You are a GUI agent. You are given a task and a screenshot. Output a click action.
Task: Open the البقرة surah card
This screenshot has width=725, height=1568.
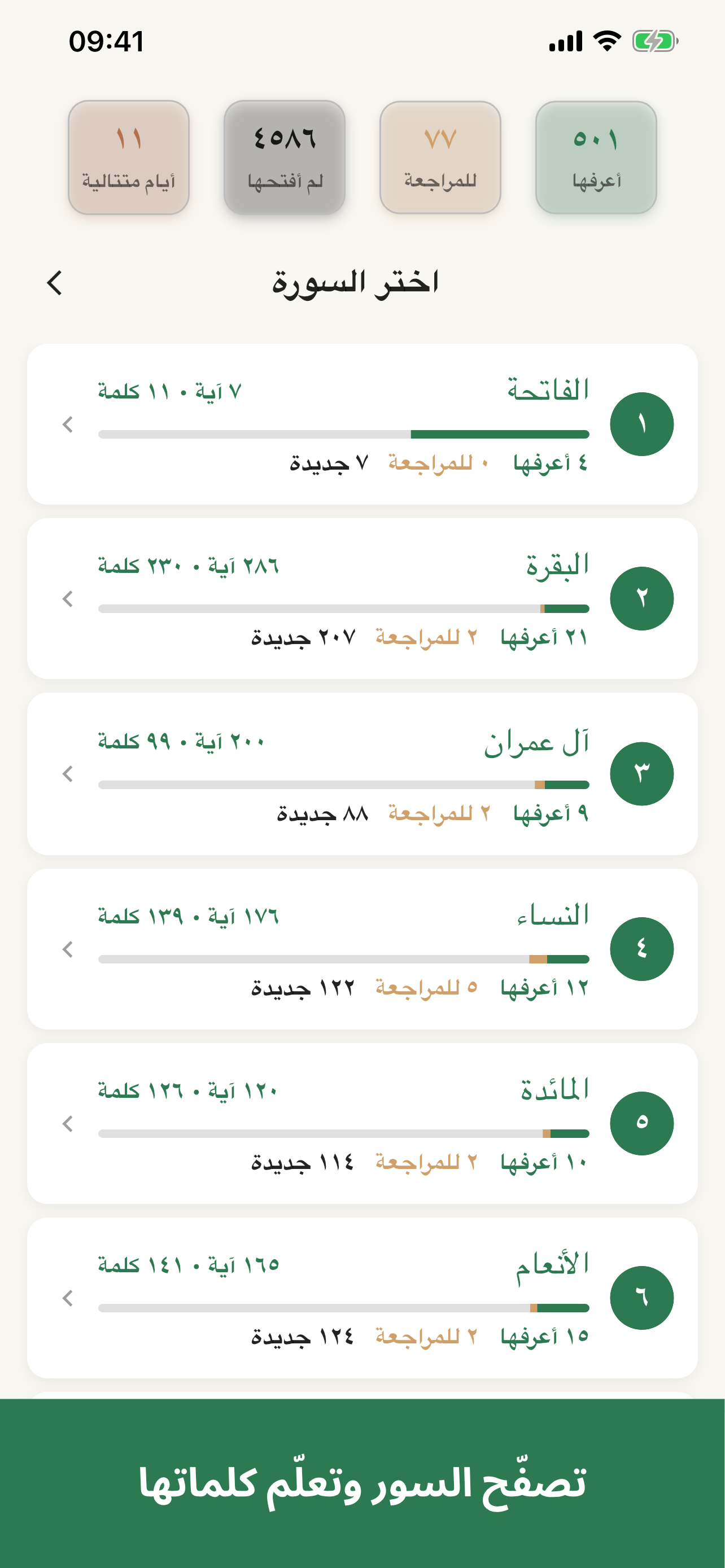362,597
